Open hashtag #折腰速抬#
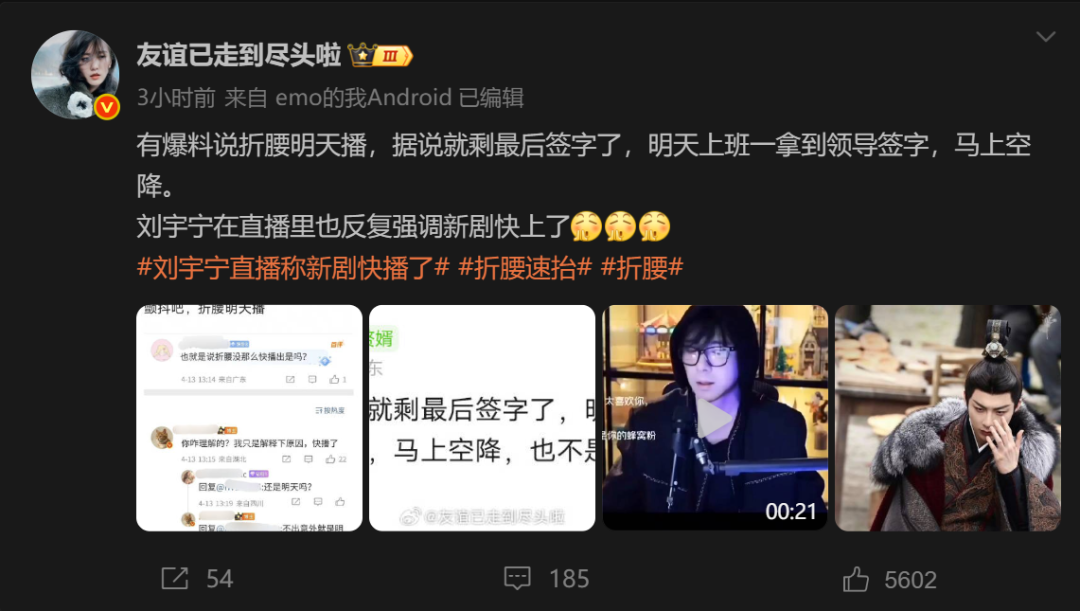Viewport: 1080px width, 611px height. [x=526, y=267]
